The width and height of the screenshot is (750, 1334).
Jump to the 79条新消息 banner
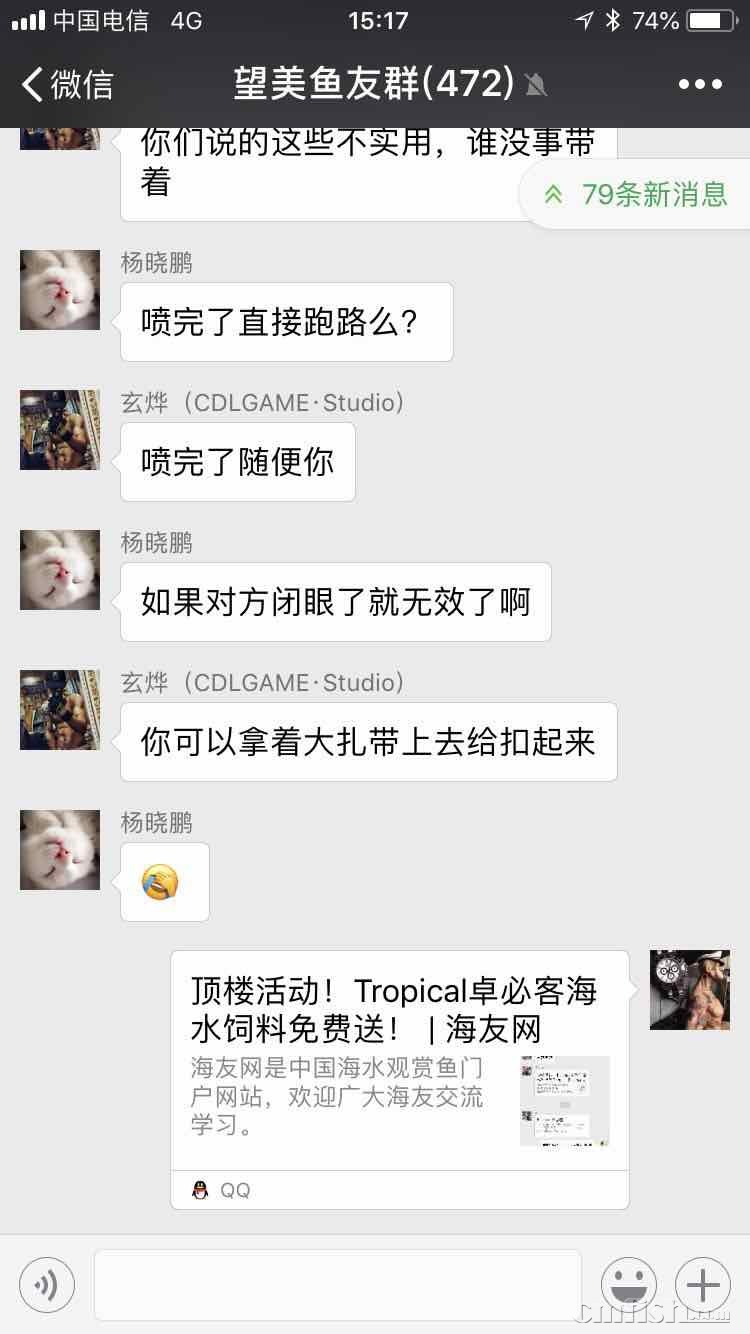(x=637, y=194)
